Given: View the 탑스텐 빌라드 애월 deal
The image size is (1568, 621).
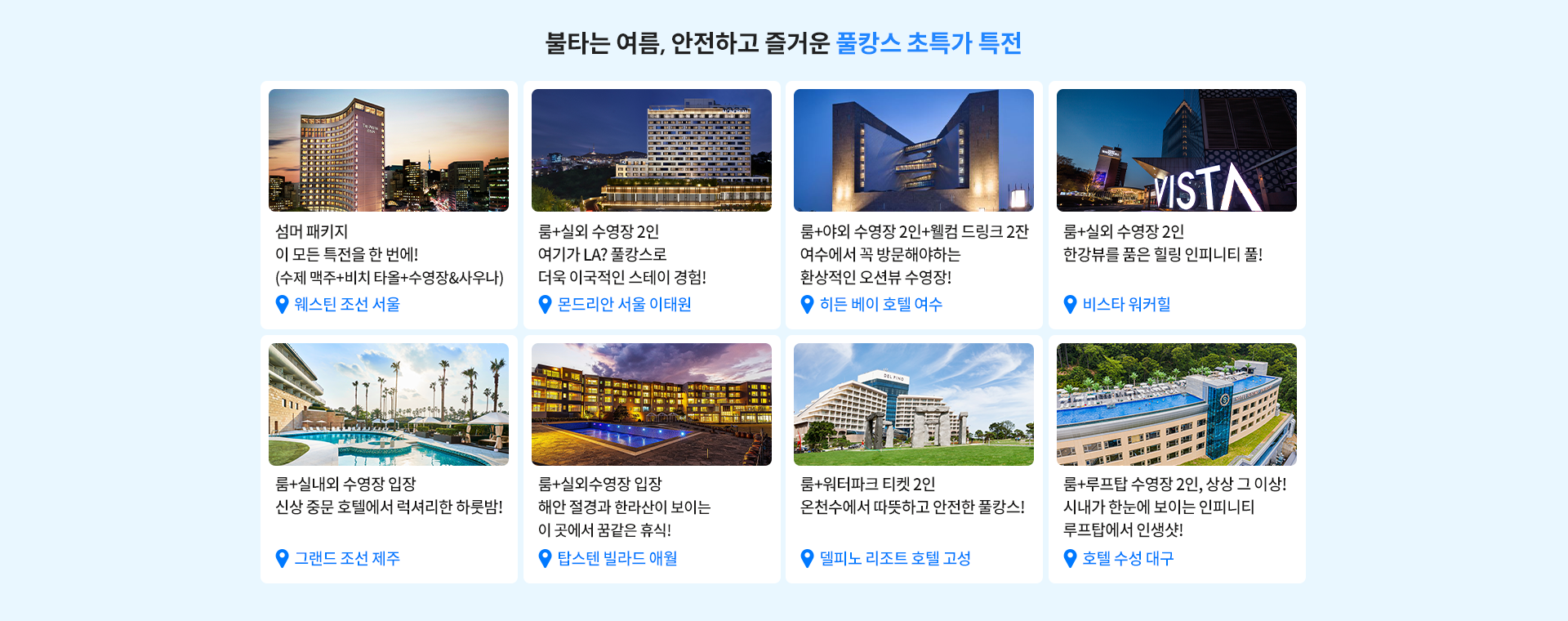Looking at the screenshot, I should pyautogui.click(x=652, y=459).
